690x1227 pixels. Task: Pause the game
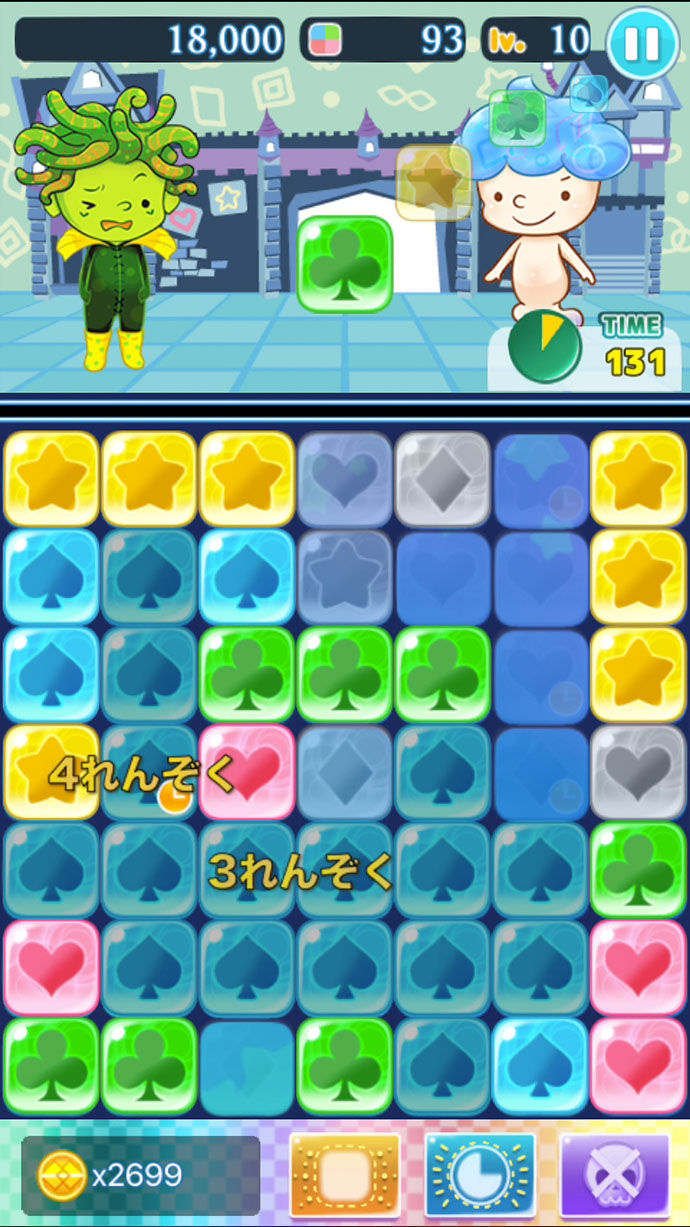coord(642,42)
